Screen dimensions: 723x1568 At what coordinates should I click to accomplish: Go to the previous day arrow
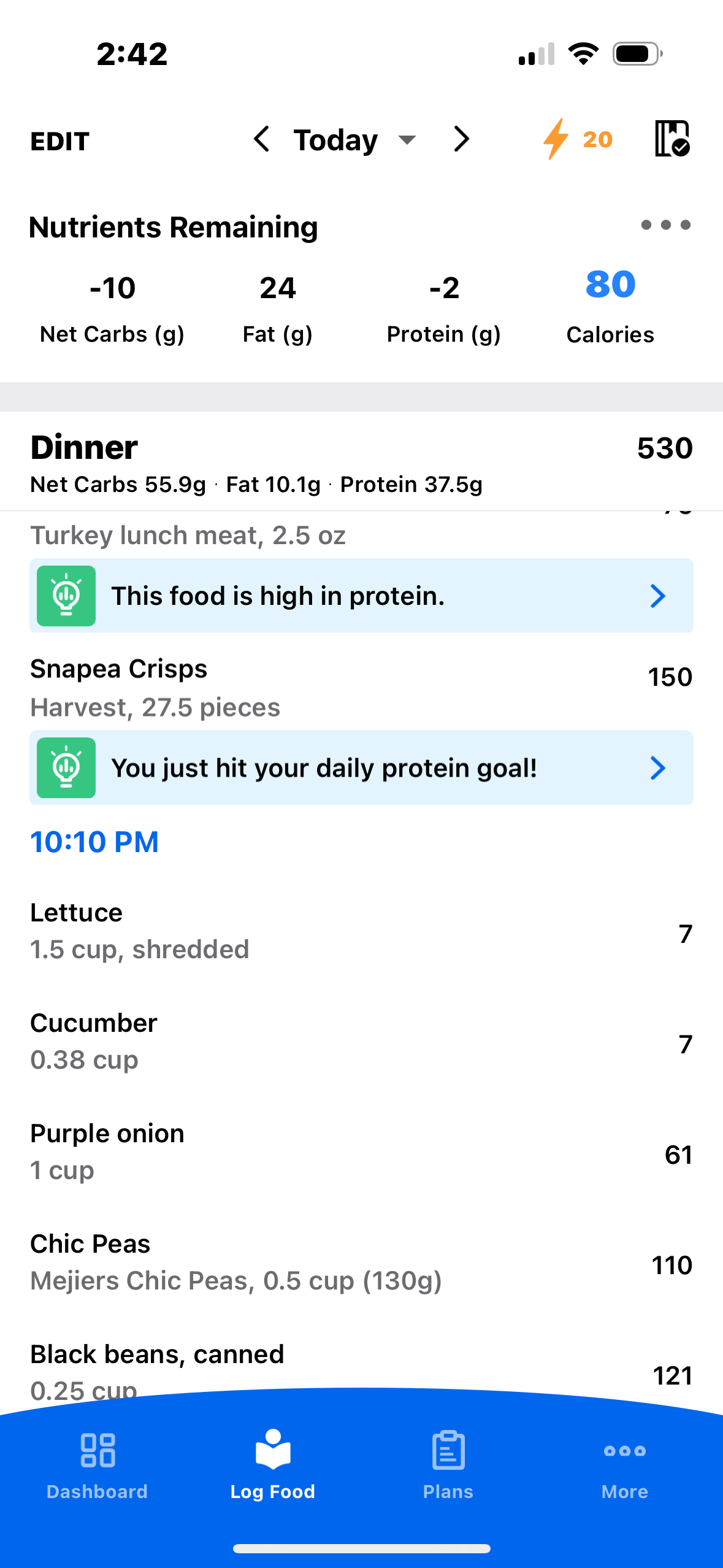262,139
